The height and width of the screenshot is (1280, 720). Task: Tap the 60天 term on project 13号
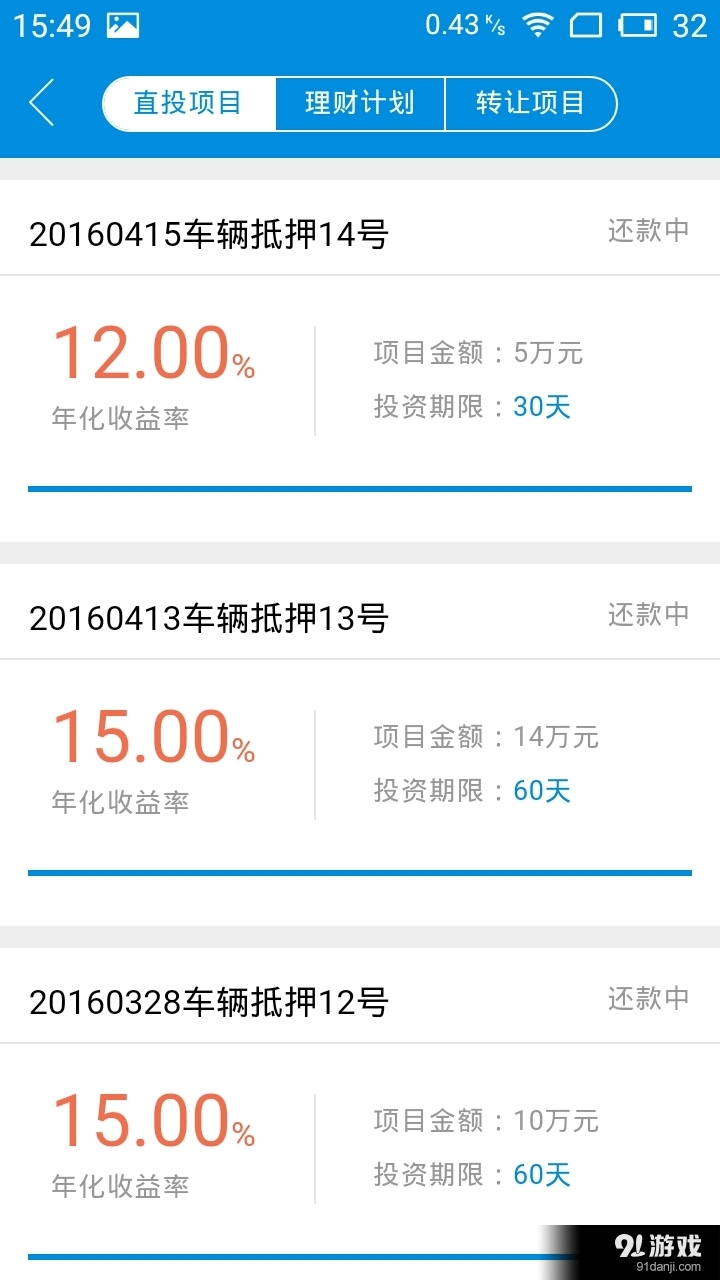coord(541,791)
